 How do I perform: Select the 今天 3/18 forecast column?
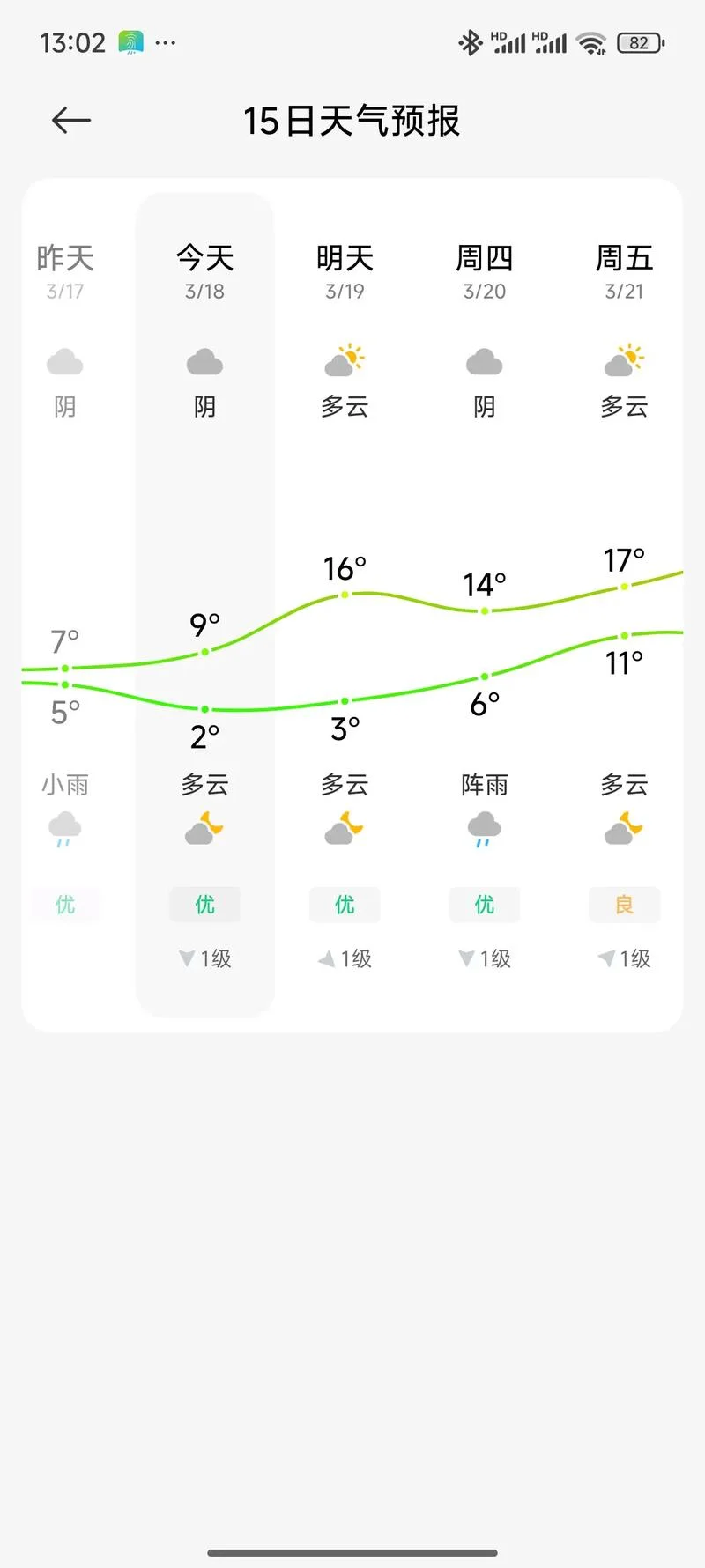(204, 605)
